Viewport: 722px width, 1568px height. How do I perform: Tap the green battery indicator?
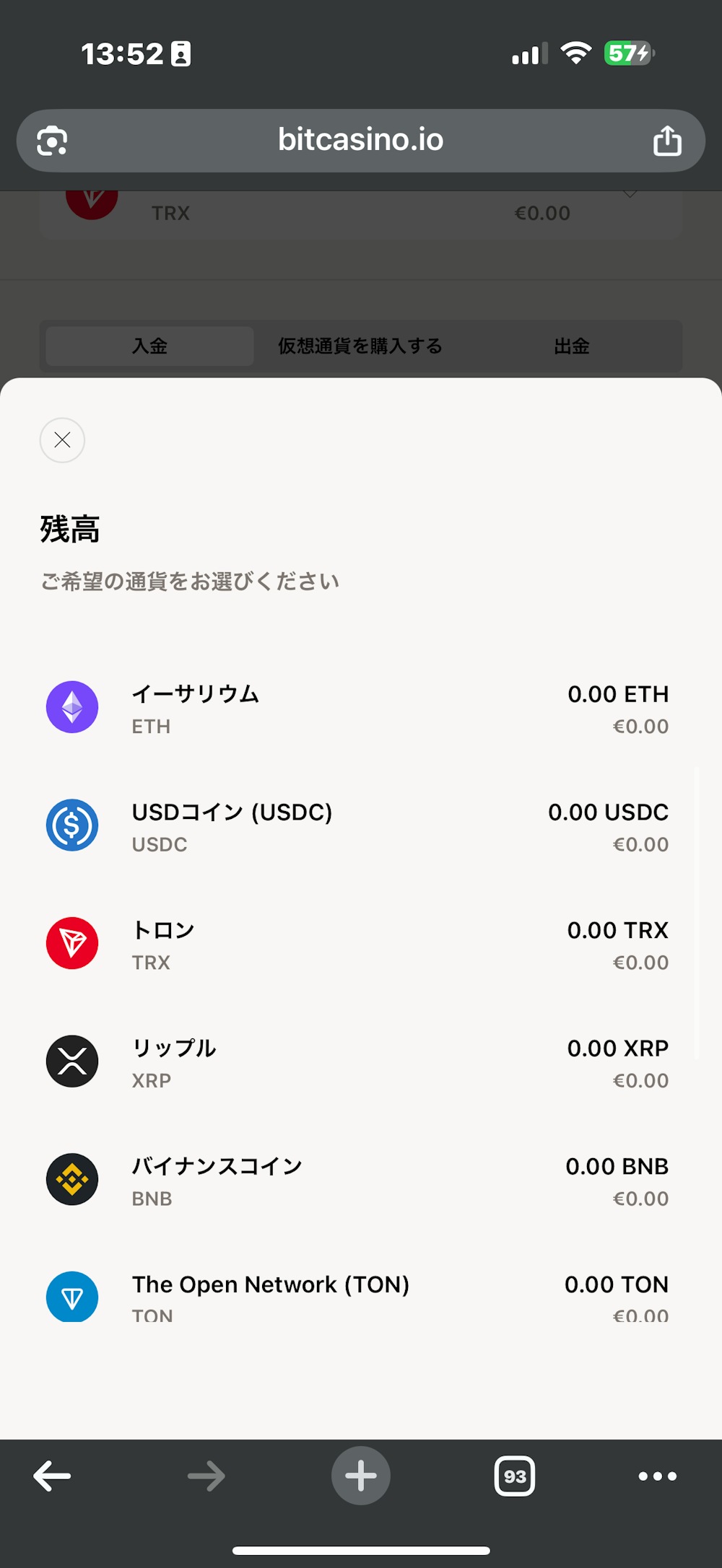(x=627, y=53)
